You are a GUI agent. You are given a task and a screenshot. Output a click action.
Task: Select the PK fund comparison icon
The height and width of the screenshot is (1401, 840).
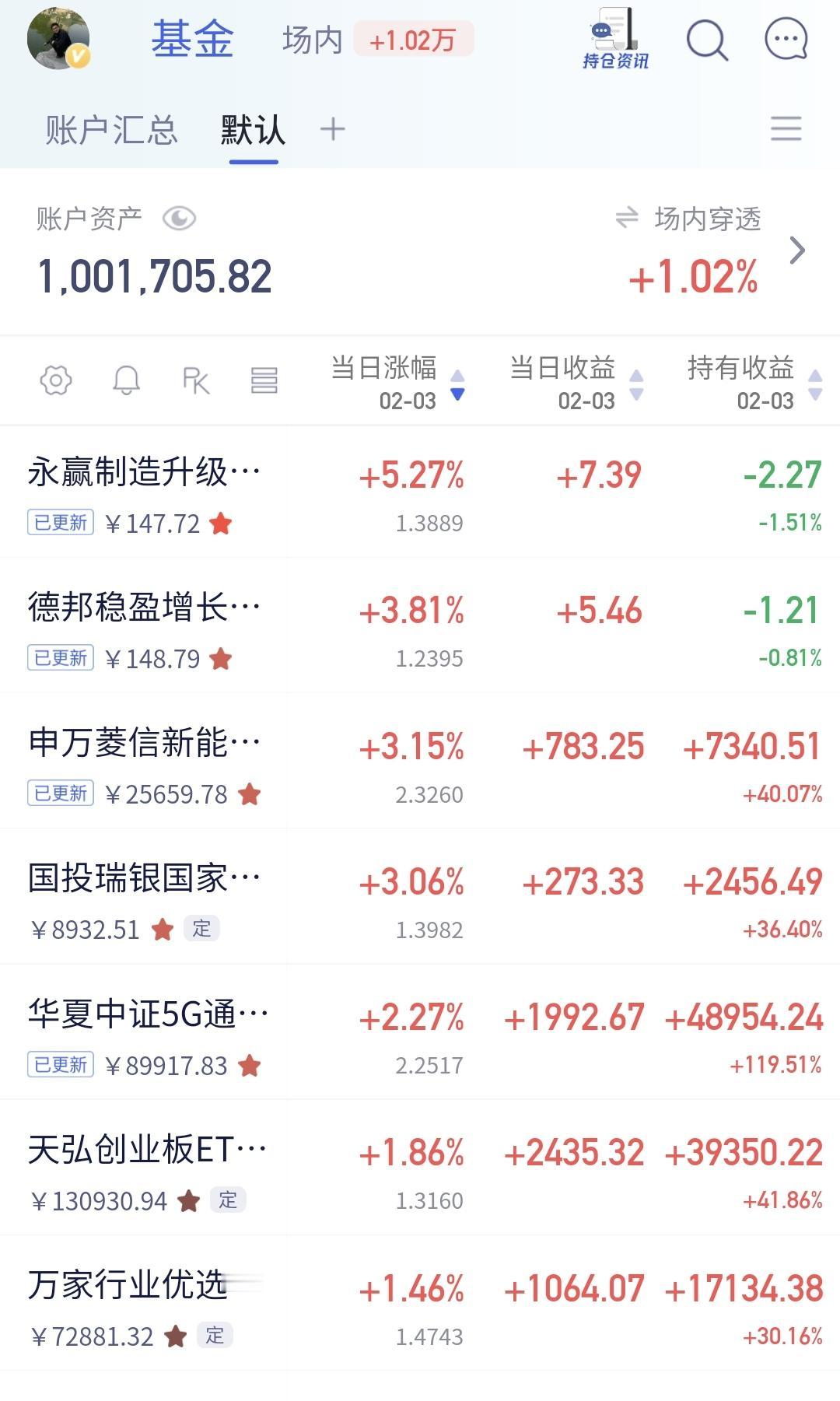(x=196, y=381)
